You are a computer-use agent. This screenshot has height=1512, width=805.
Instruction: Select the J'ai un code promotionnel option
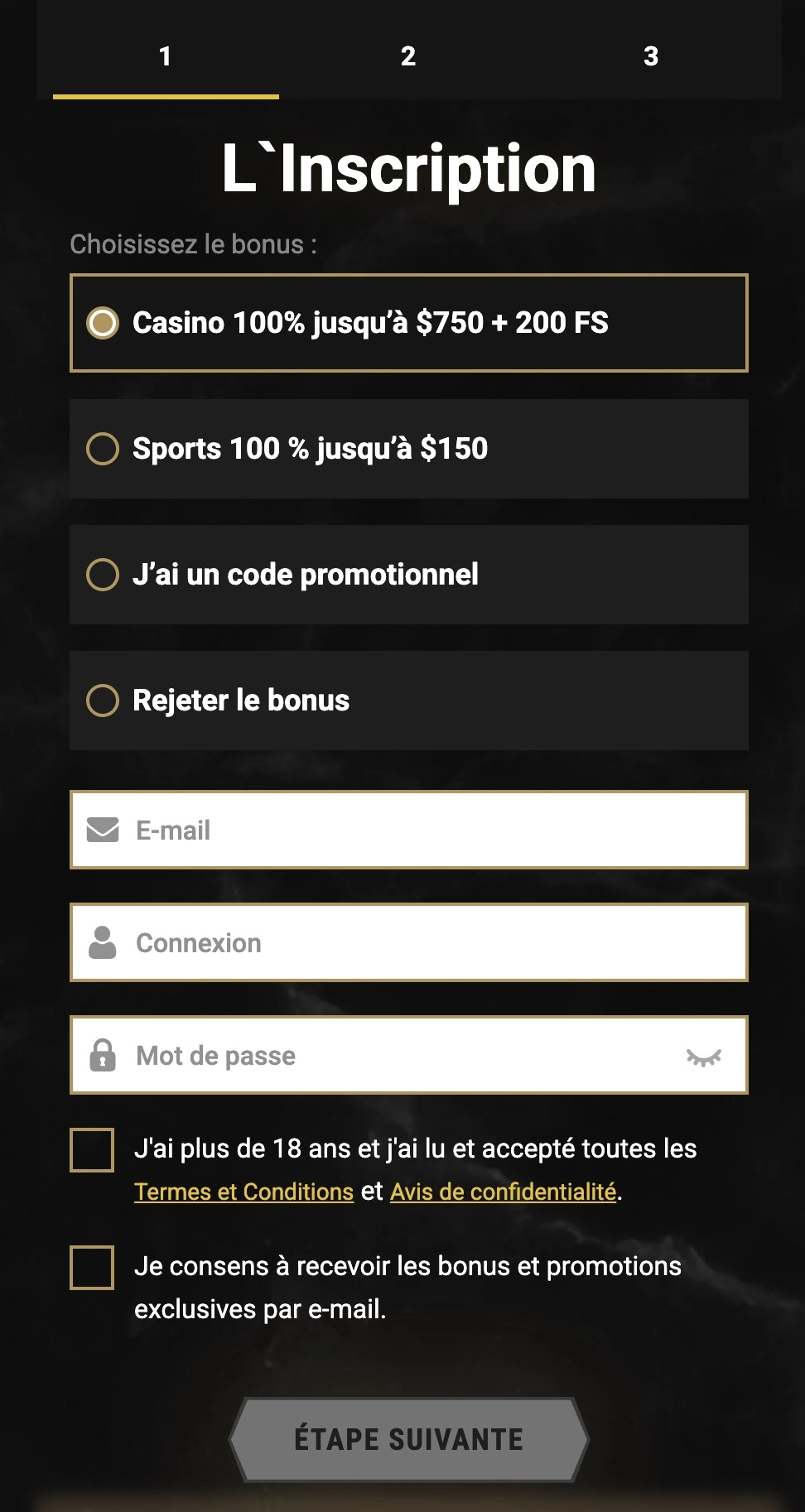click(x=103, y=574)
